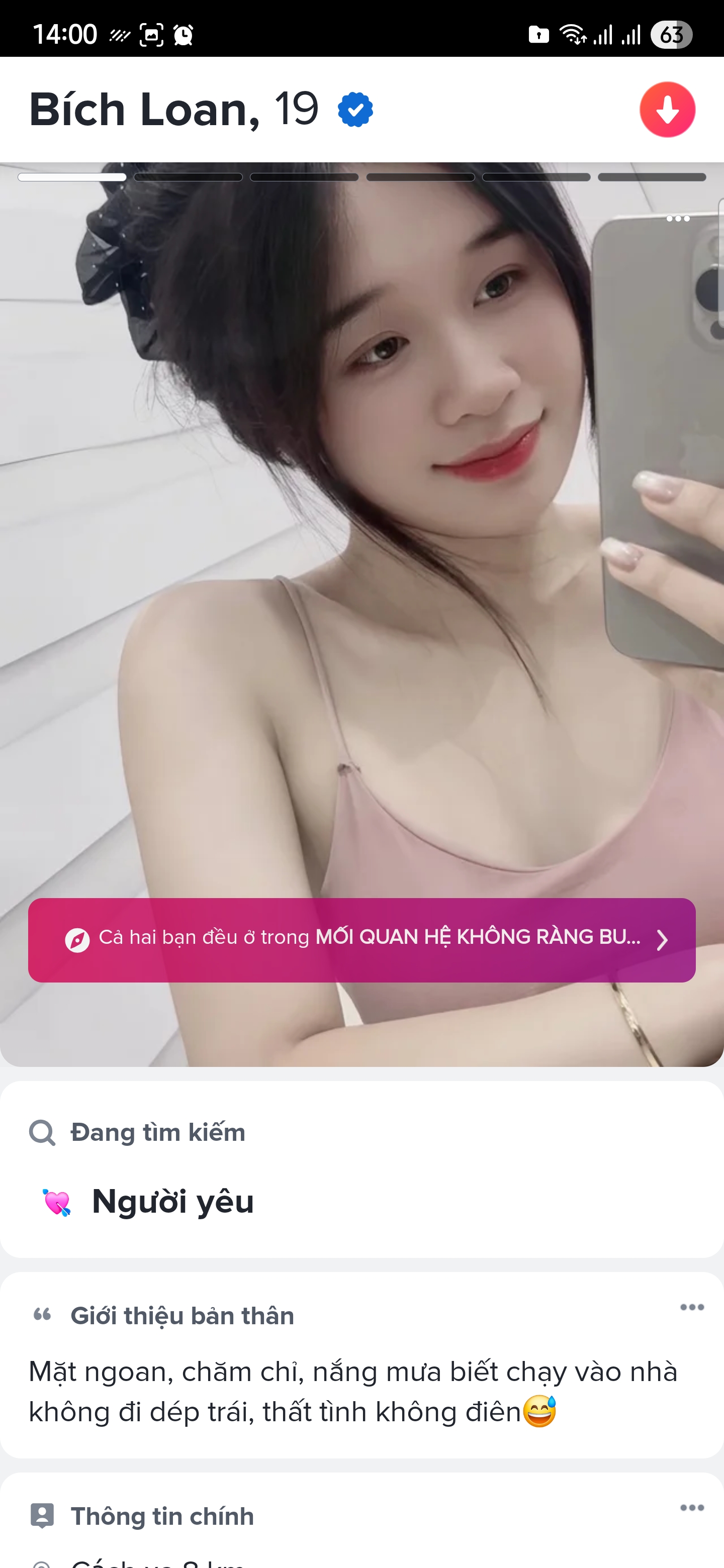The width and height of the screenshot is (724, 1568).
Task: Open the shared relationship type banner
Action: click(361, 939)
